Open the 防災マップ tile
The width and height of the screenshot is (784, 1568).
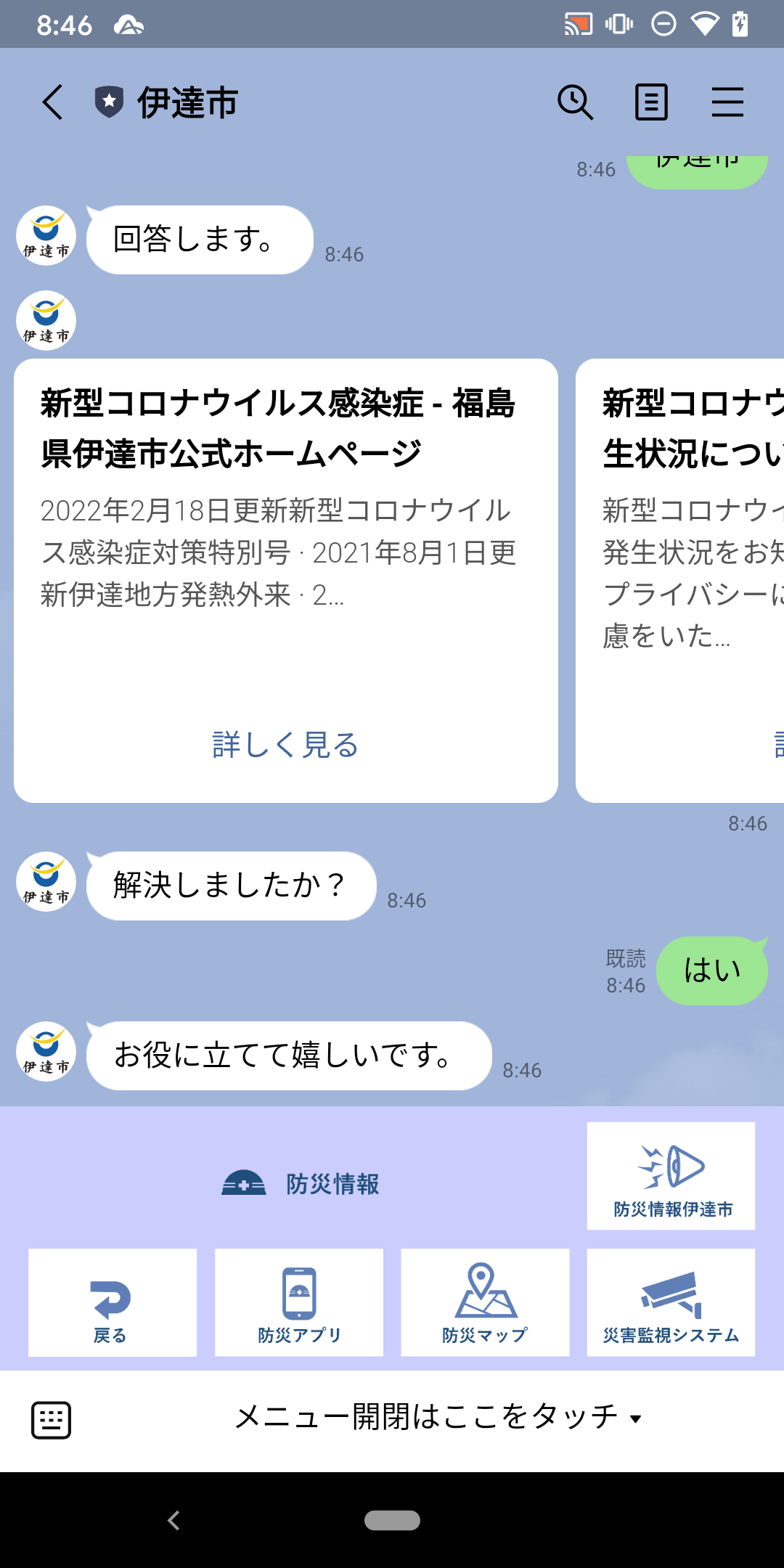pyautogui.click(x=485, y=1302)
